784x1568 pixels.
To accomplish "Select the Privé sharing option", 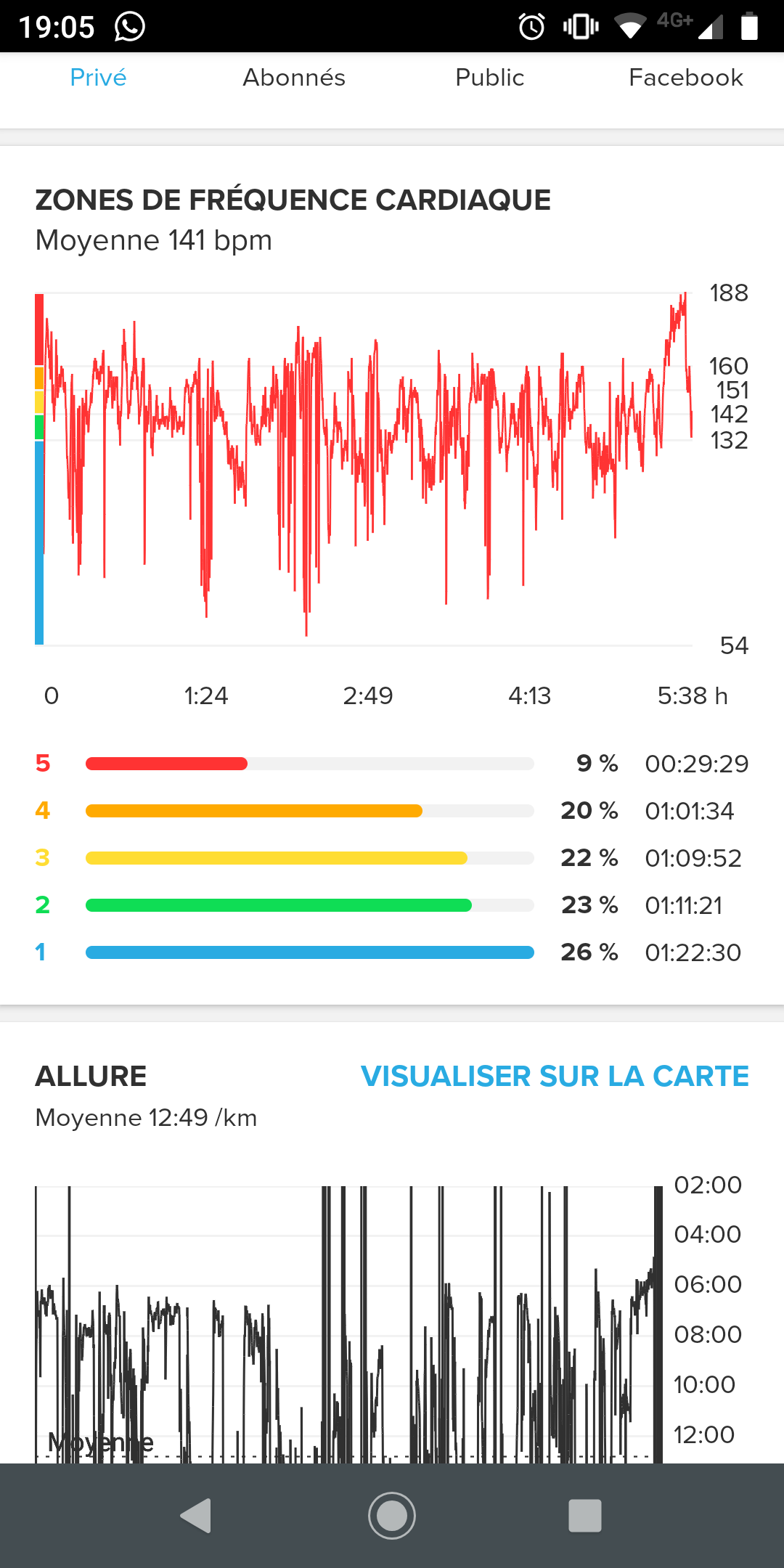I will 98,78.
